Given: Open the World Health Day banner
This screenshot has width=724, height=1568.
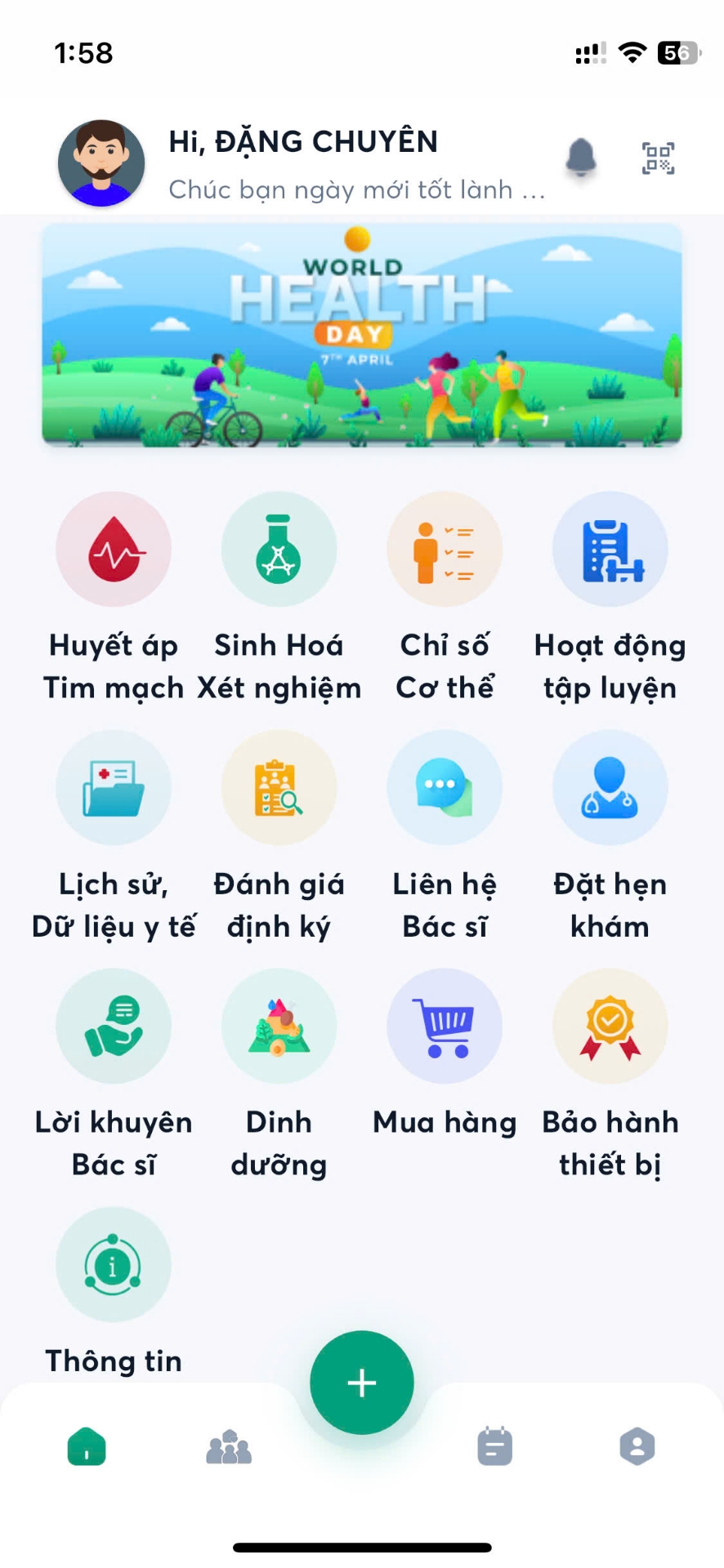Looking at the screenshot, I should (362, 336).
